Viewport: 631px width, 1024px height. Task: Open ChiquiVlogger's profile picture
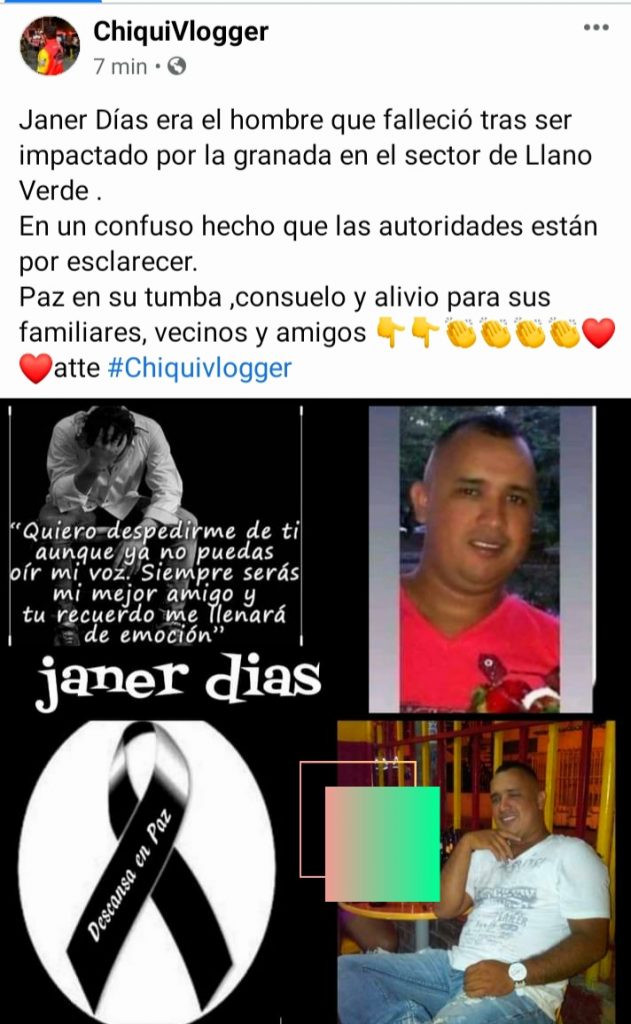(x=49, y=46)
